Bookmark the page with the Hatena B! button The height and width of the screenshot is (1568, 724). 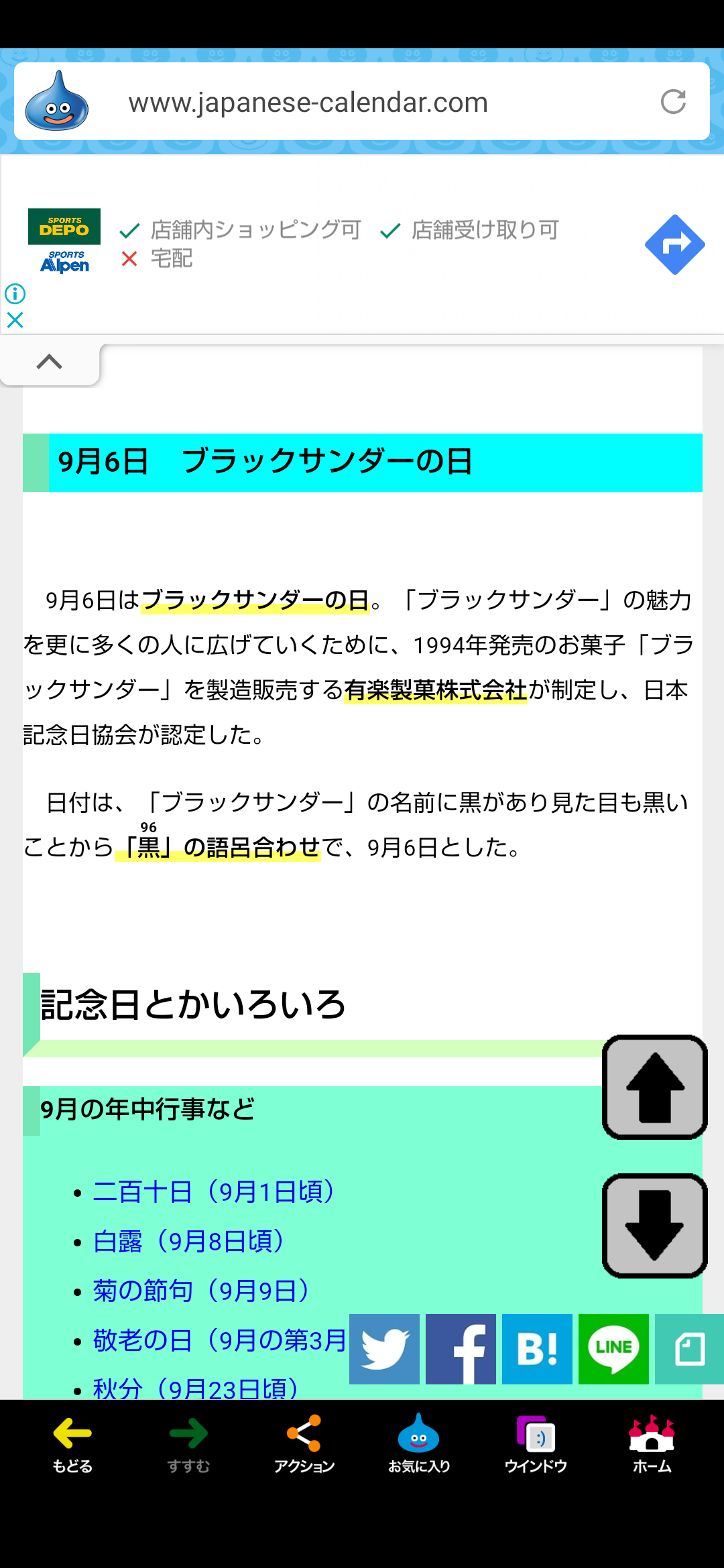pyautogui.click(x=537, y=1349)
